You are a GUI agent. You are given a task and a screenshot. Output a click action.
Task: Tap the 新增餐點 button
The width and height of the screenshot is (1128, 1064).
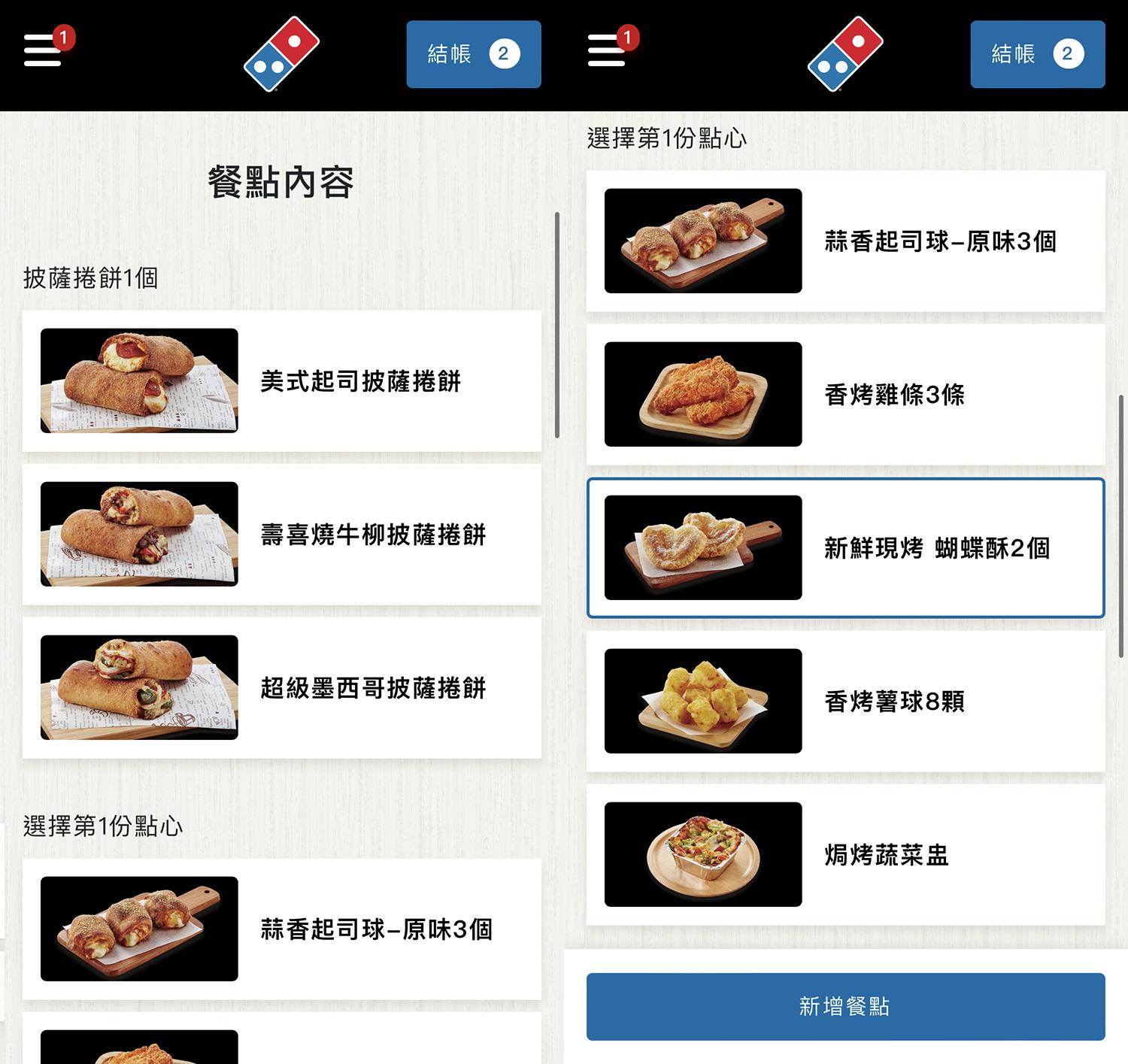[x=845, y=1007]
